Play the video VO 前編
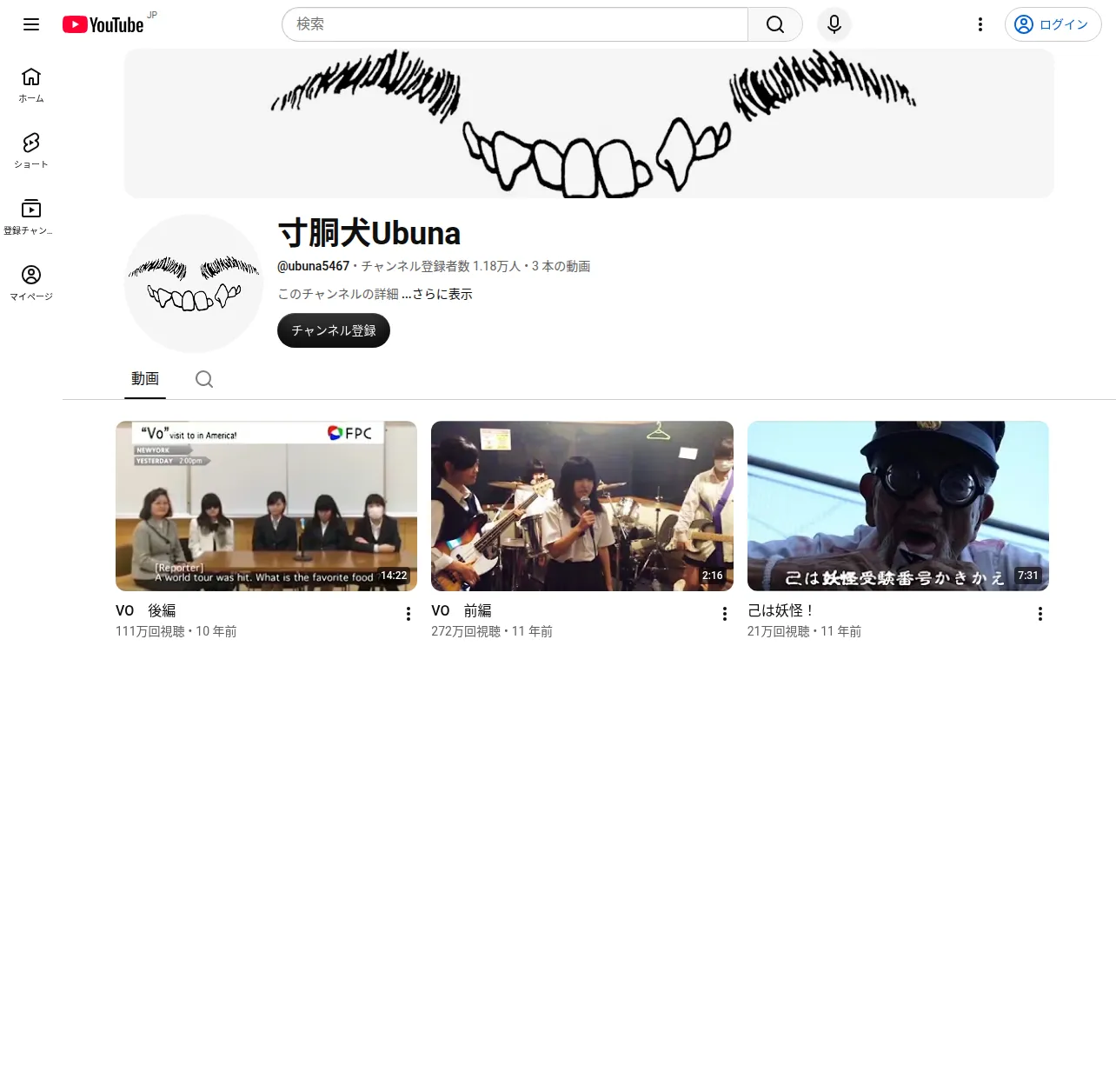 (582, 506)
